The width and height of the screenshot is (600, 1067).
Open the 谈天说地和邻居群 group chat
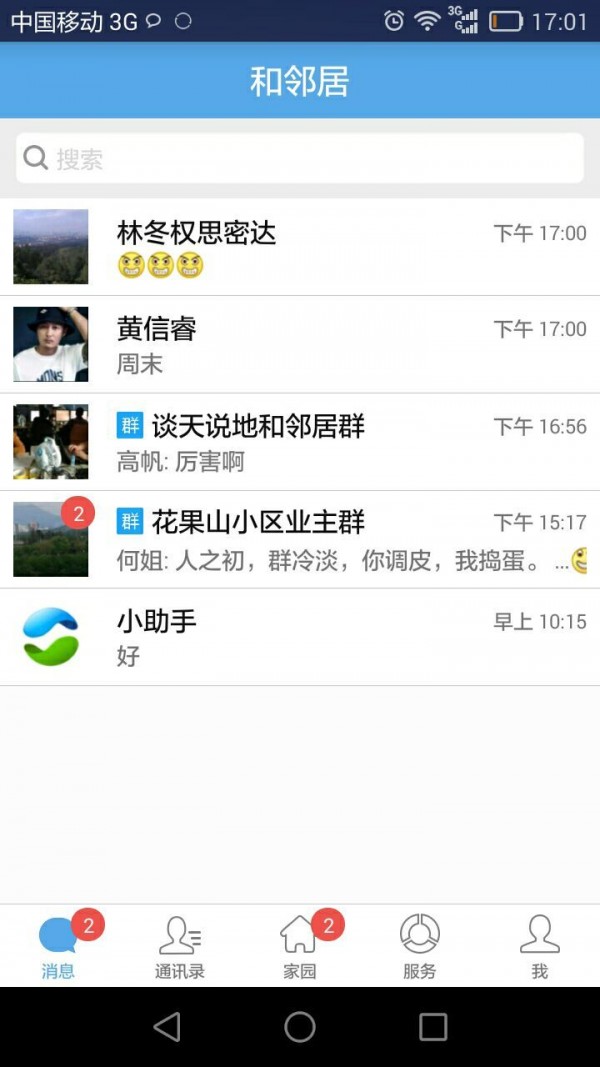[x=300, y=442]
